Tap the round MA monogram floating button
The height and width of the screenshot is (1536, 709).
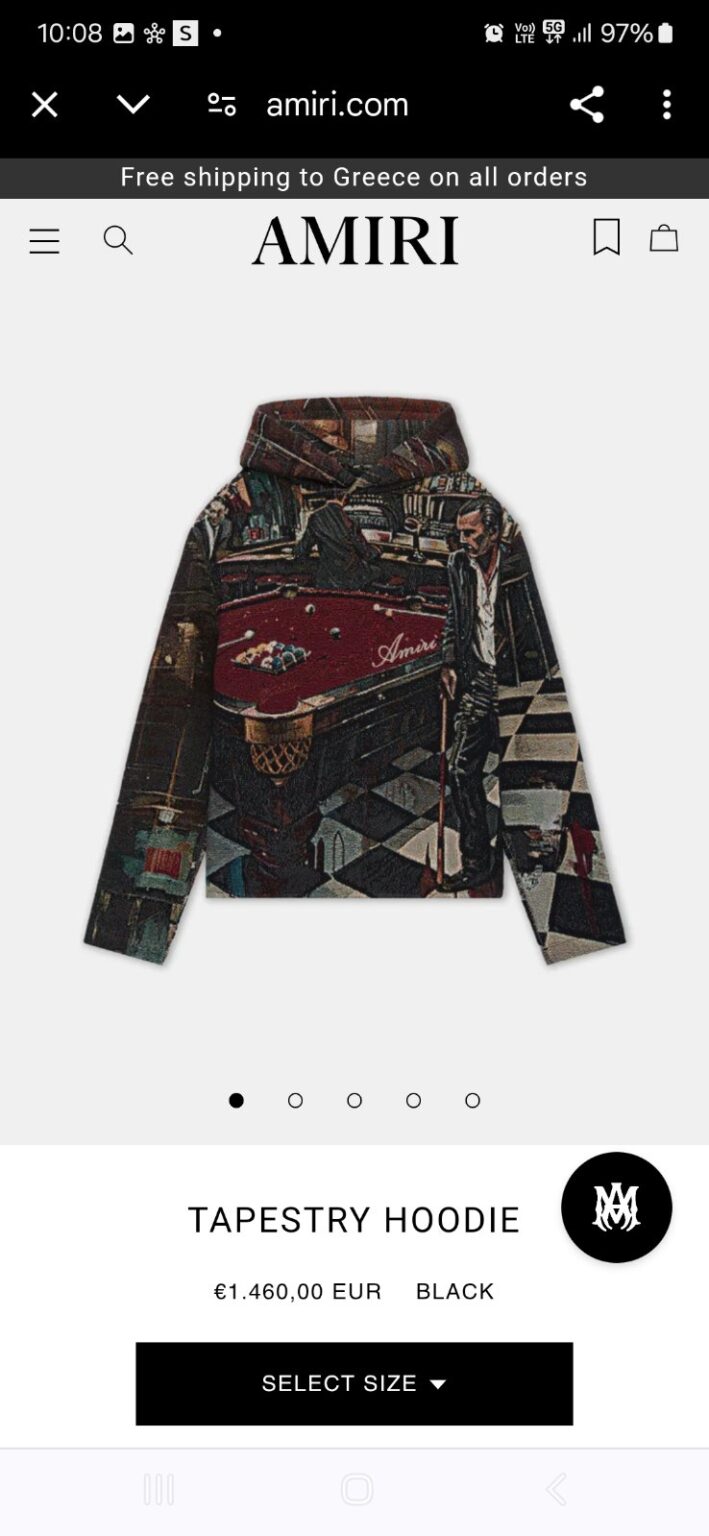(x=616, y=1207)
